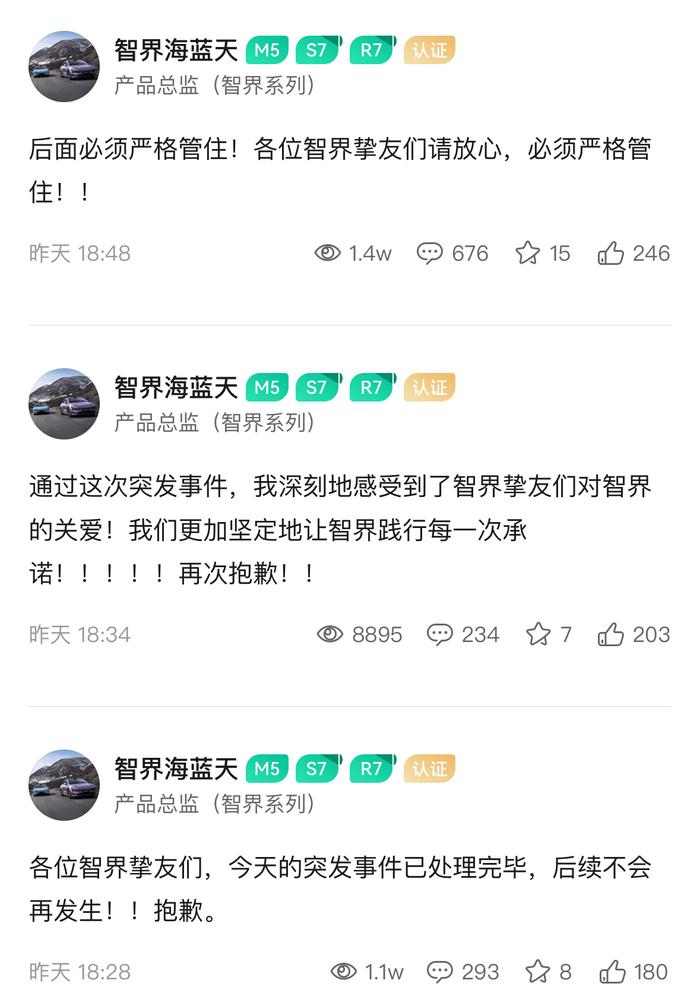Tap 智界海蓝天's avatar on the 18:34 post

64,404
